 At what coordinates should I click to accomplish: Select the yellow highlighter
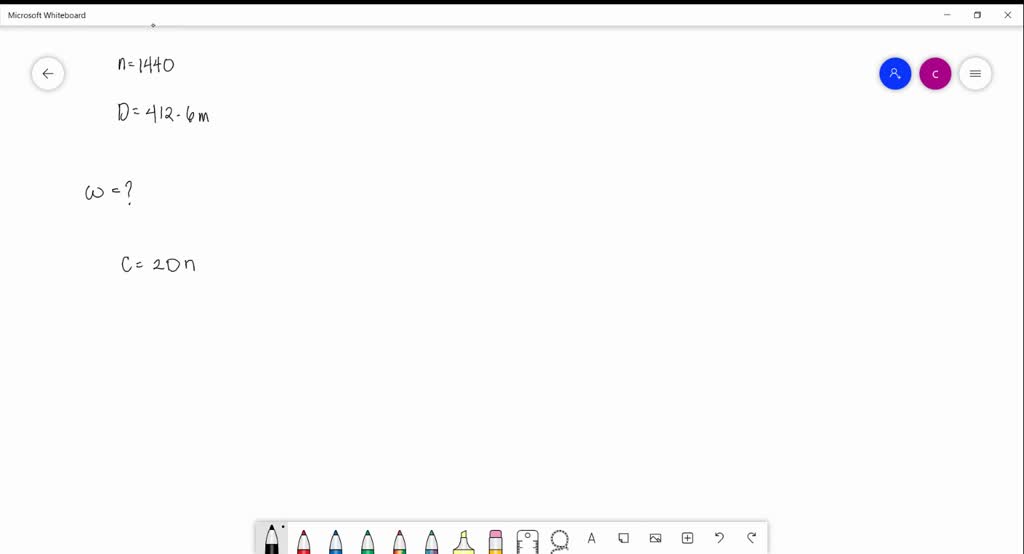point(464,540)
